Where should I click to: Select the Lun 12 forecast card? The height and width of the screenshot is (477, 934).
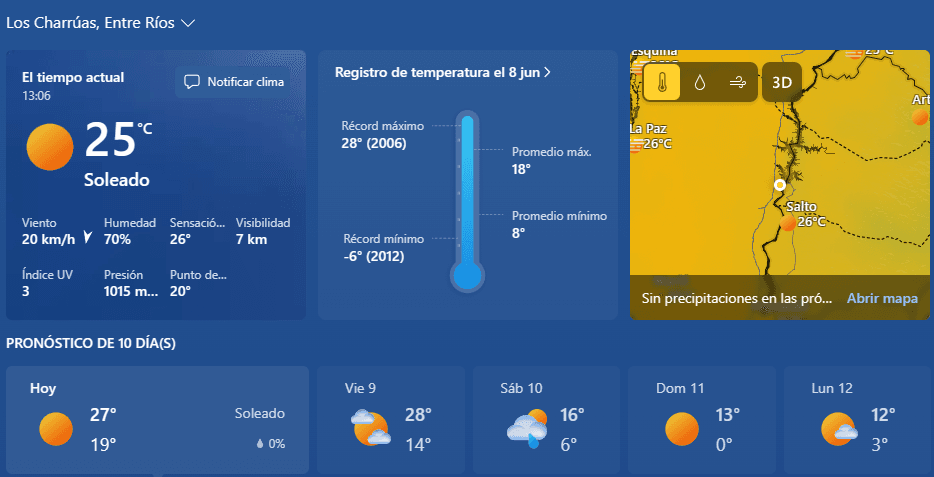tap(858, 420)
